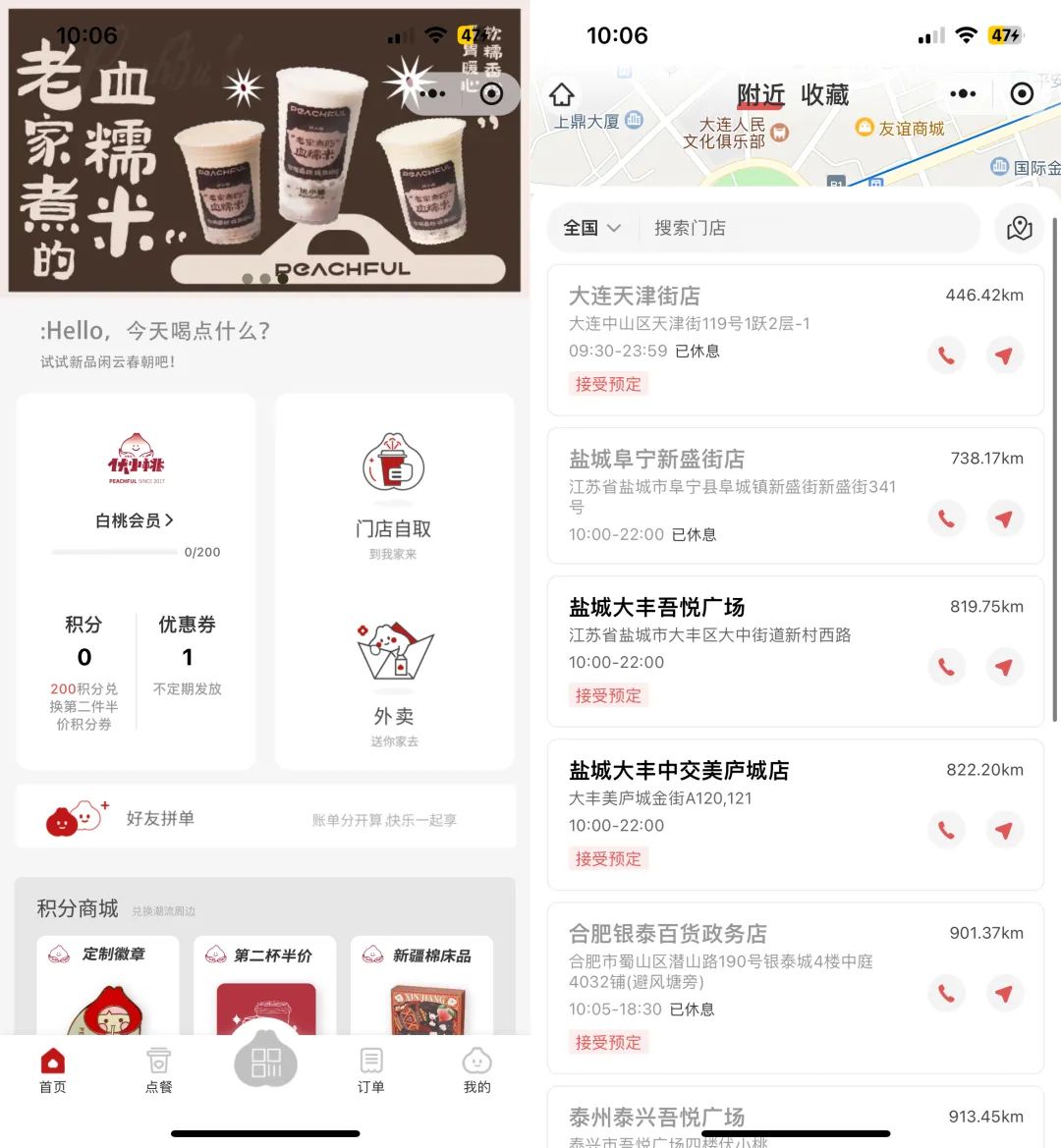Get directions to 盐城阜宁新盛街店

[1003, 519]
